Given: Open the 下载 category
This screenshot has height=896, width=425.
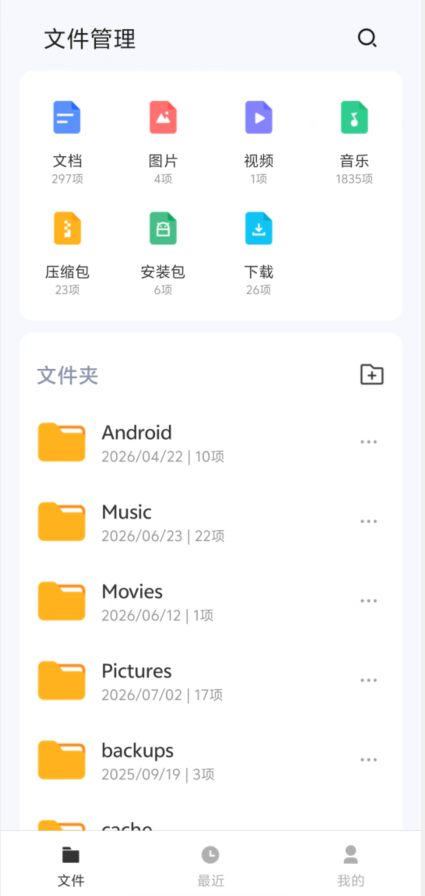Looking at the screenshot, I should (x=259, y=253).
